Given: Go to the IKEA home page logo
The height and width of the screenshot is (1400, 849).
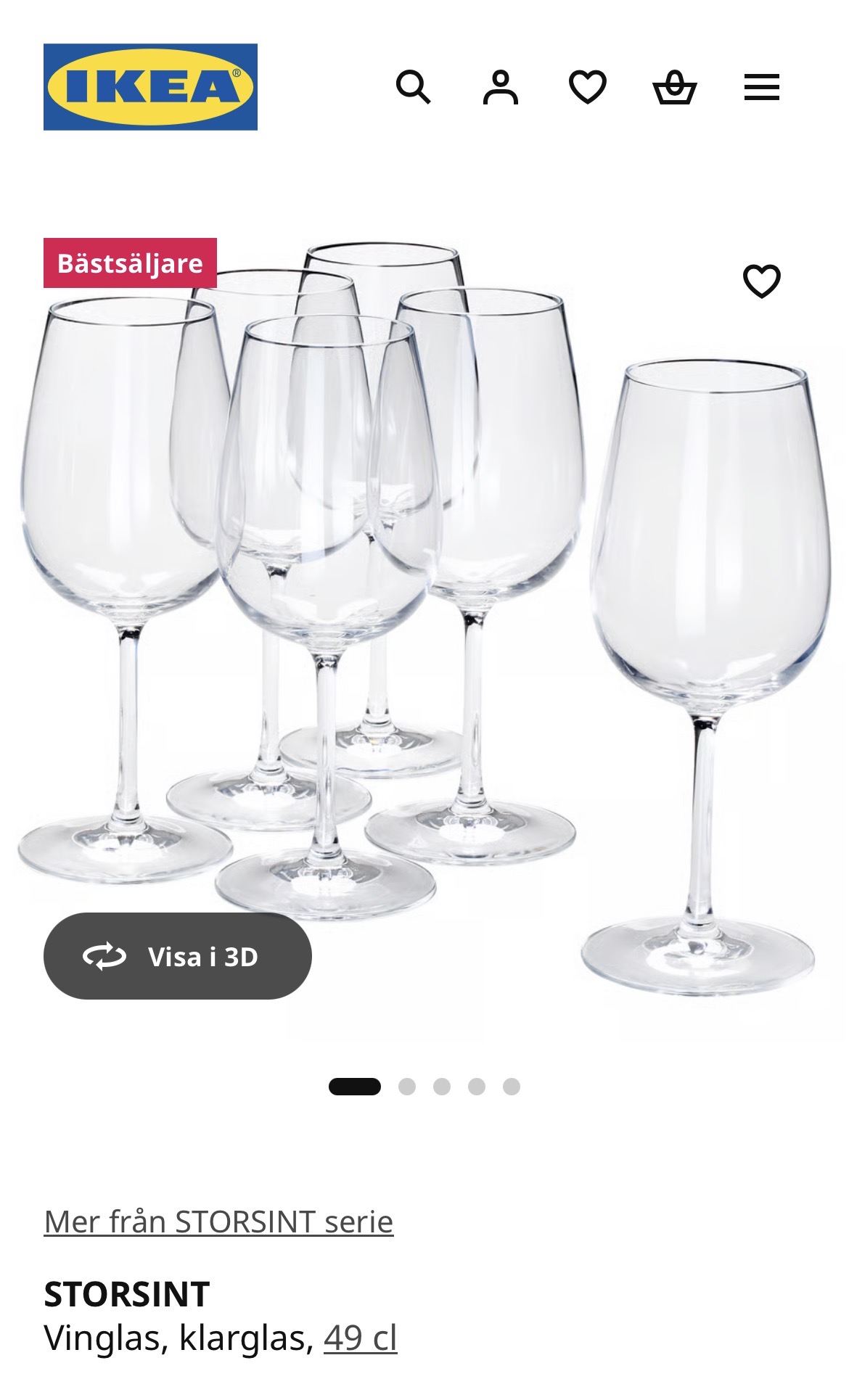Looking at the screenshot, I should click(x=150, y=87).
